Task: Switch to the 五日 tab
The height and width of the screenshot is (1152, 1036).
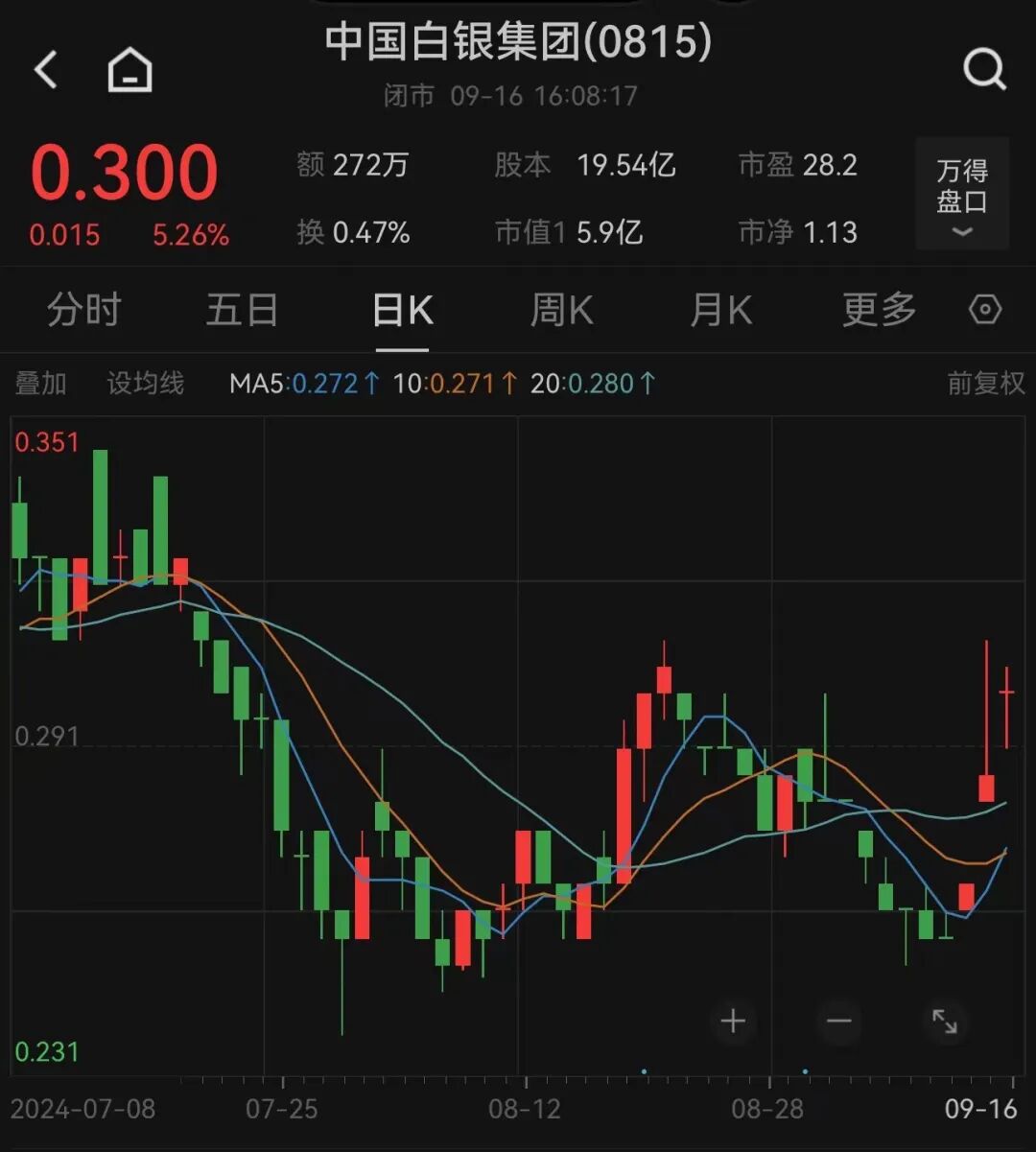Action: (243, 311)
